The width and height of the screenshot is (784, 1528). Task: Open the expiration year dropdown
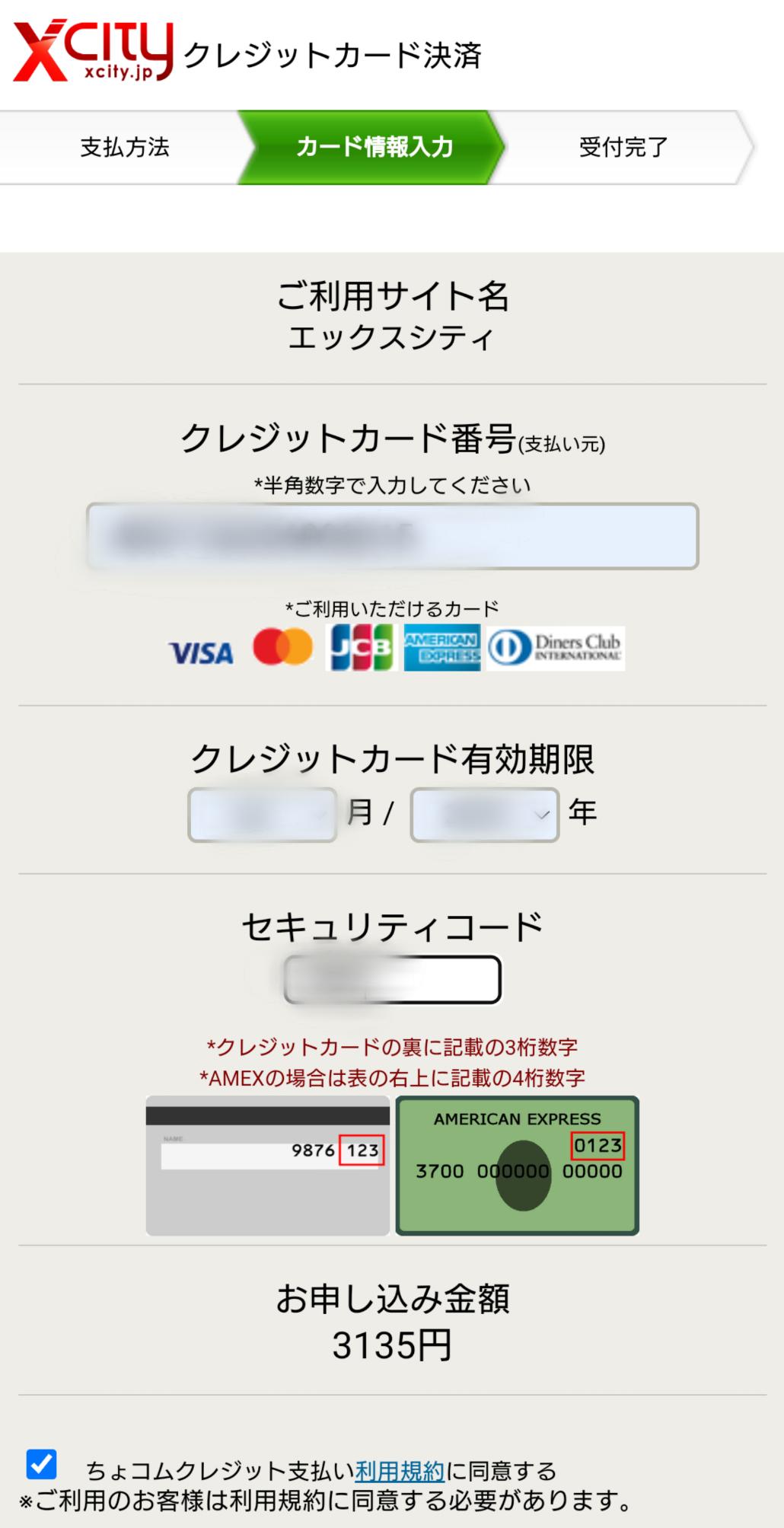click(x=485, y=815)
